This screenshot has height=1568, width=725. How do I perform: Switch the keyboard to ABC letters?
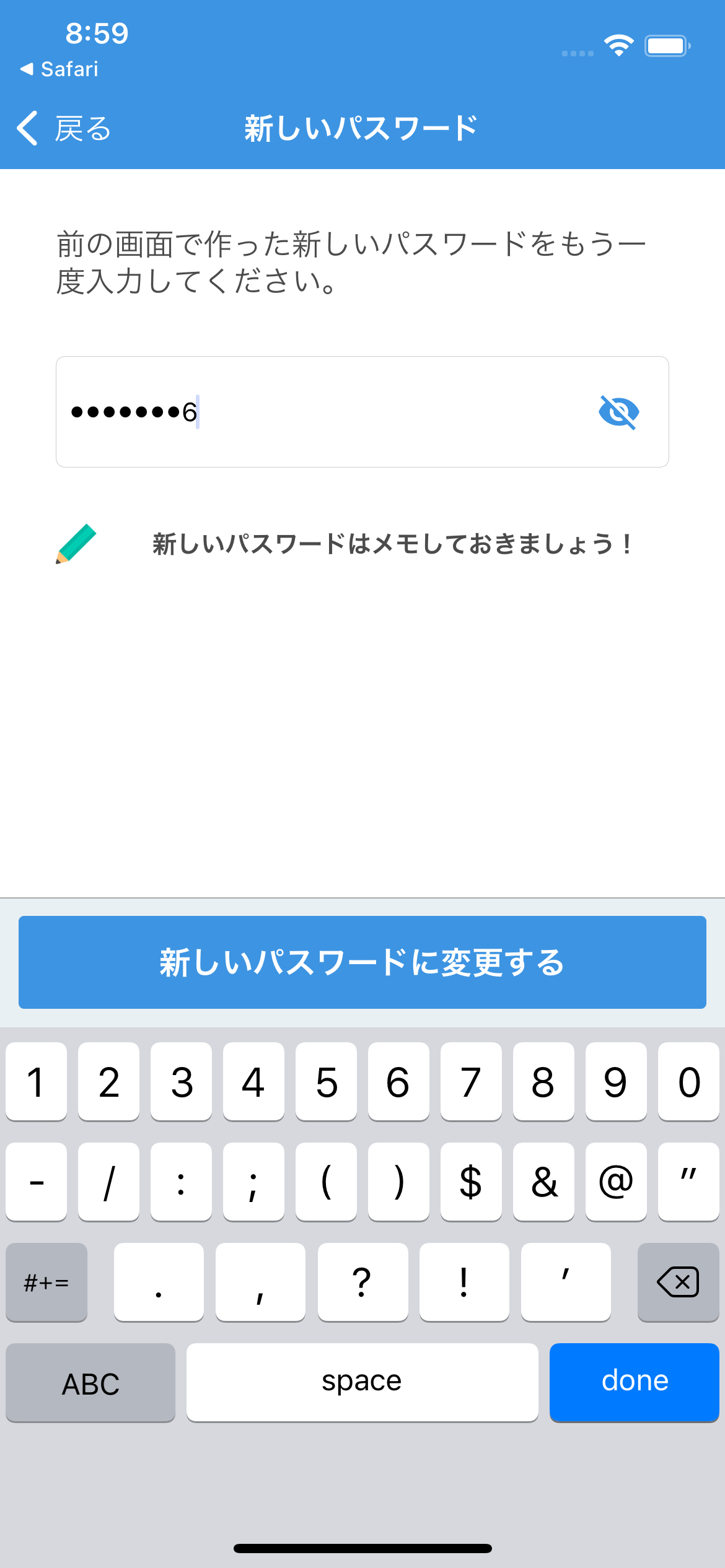pyautogui.click(x=90, y=1382)
